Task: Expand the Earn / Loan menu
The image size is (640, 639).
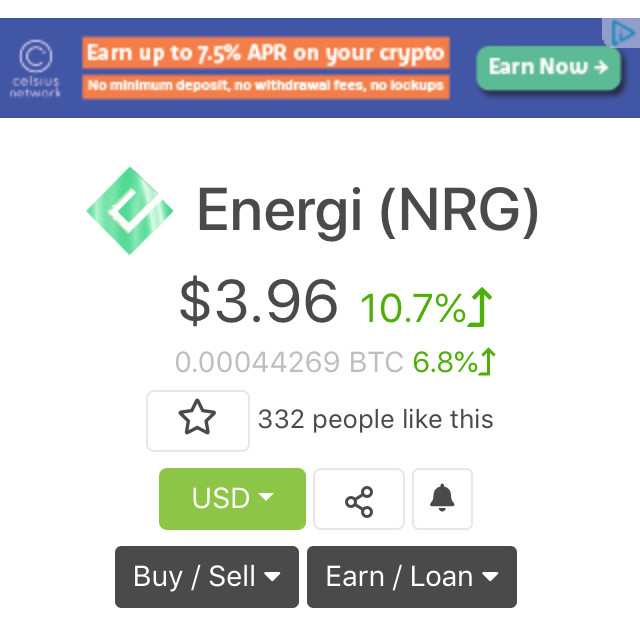Action: (411, 577)
